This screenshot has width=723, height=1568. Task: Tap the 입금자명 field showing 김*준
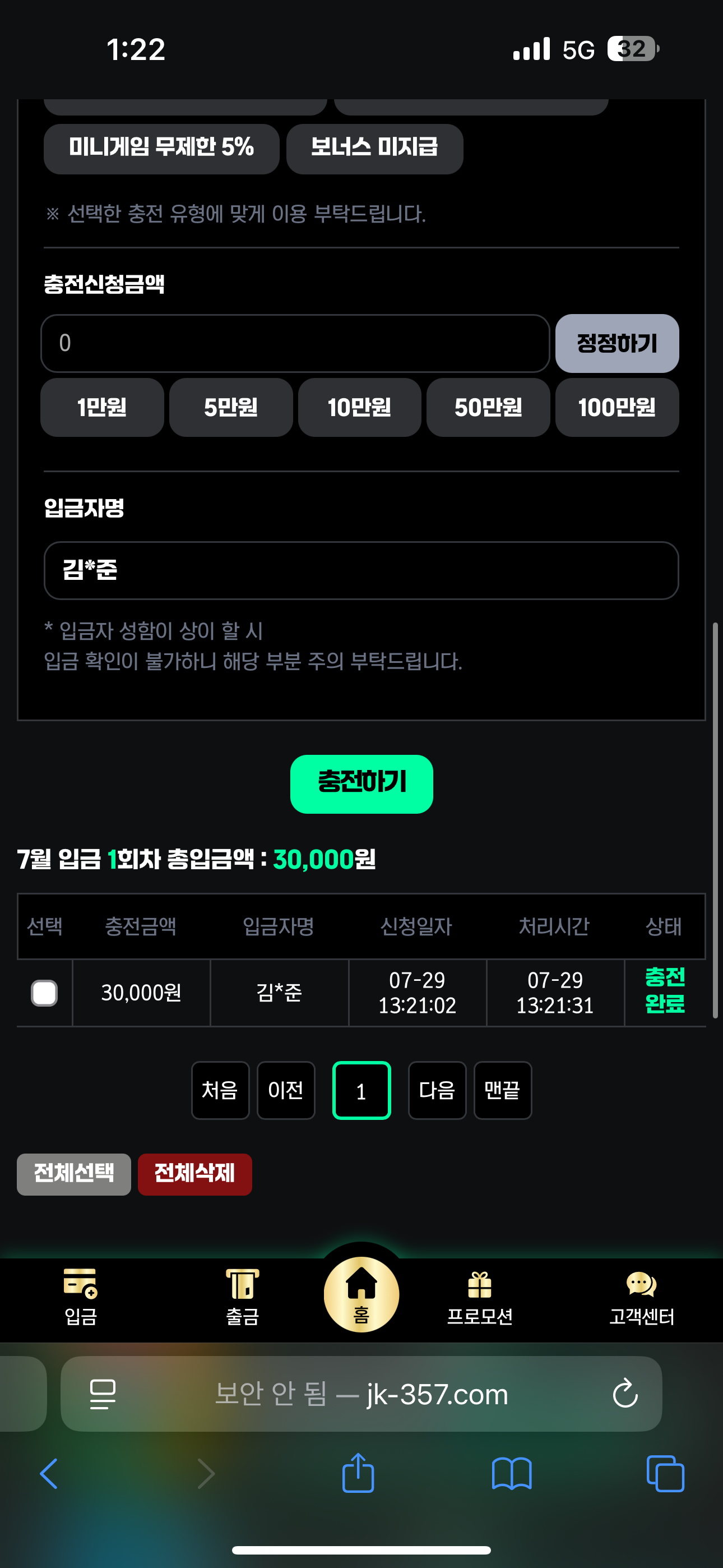pos(361,570)
